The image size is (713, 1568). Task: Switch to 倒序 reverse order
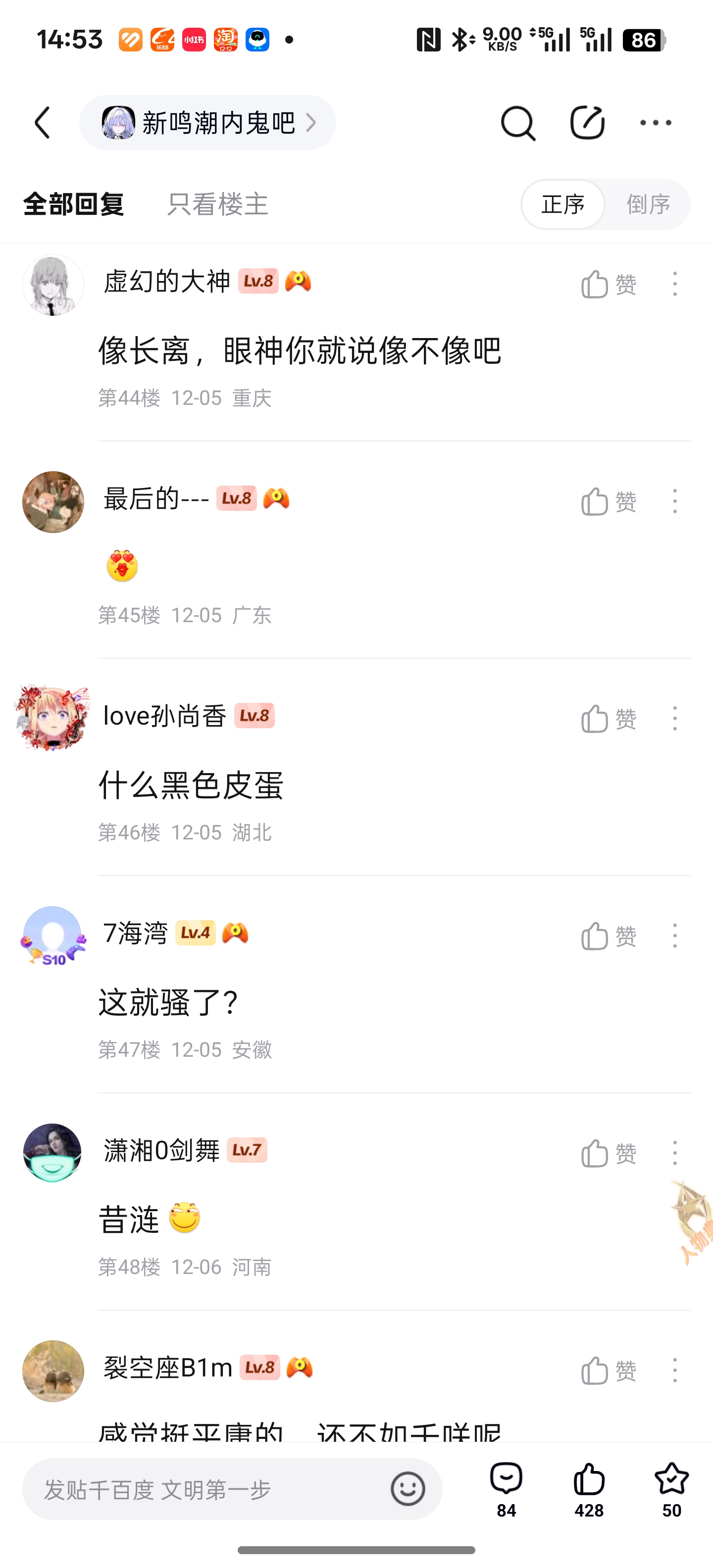(x=648, y=204)
